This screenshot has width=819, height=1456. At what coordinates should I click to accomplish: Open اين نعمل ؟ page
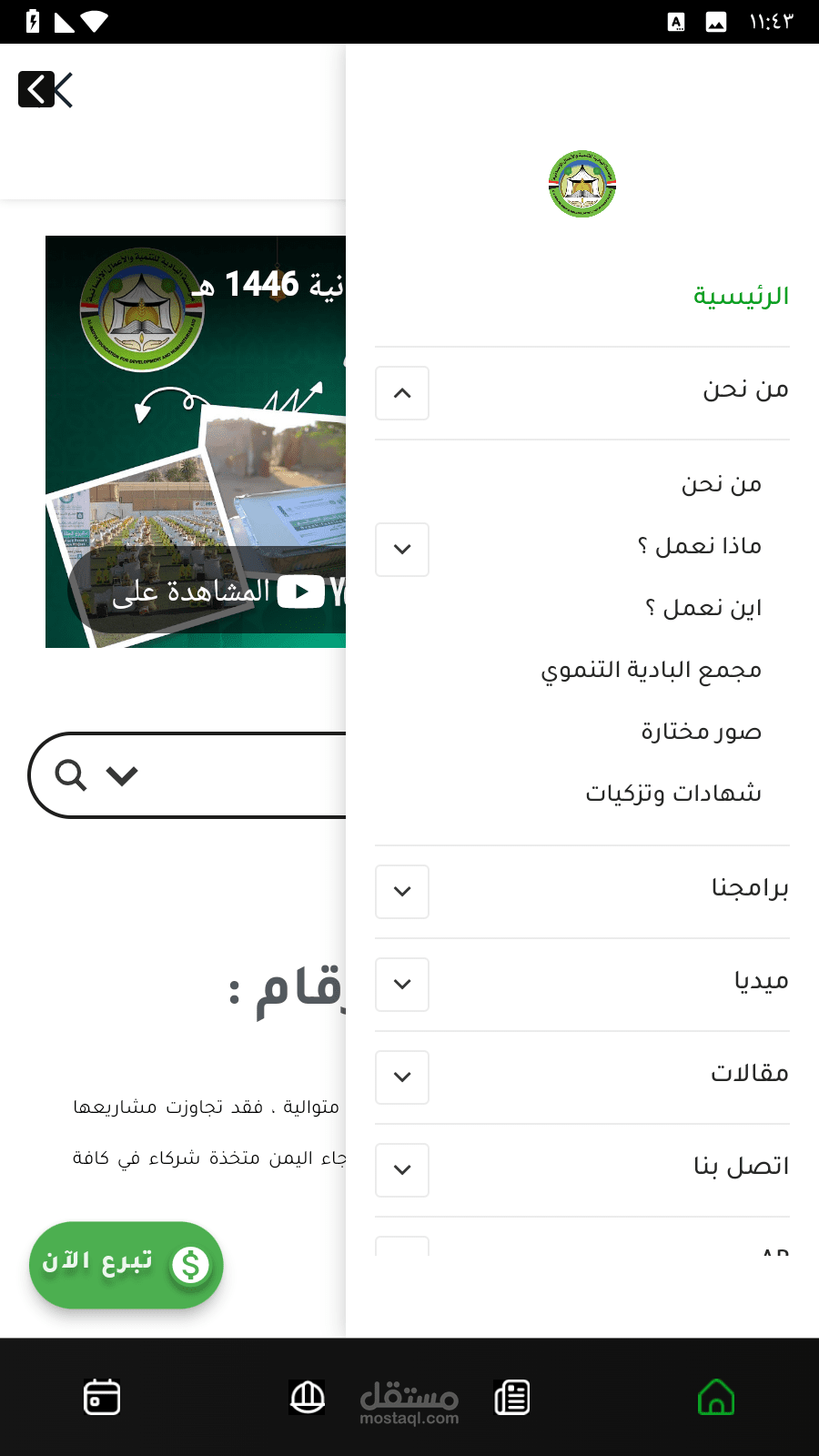(703, 608)
